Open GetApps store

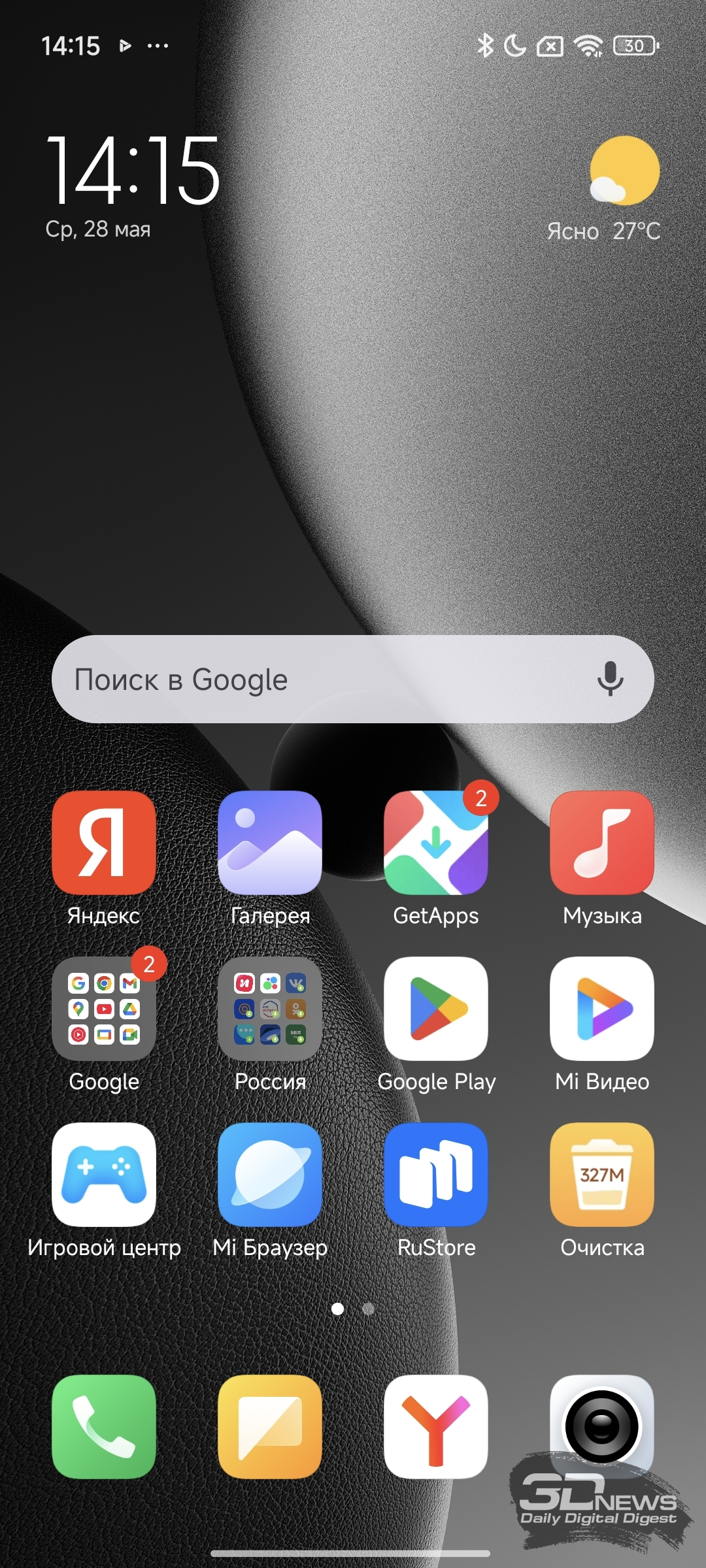click(436, 843)
